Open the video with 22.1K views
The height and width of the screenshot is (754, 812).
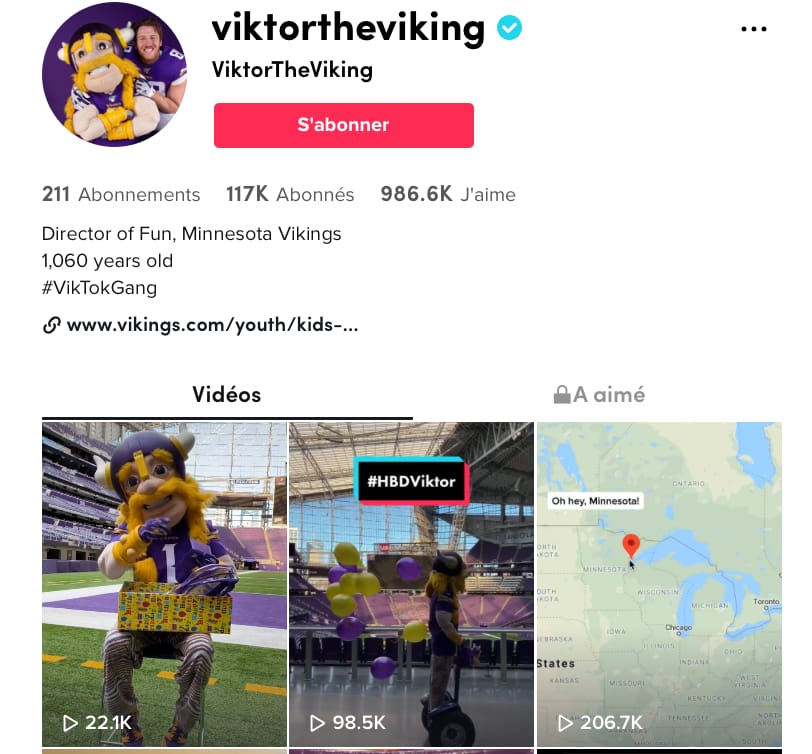click(164, 583)
